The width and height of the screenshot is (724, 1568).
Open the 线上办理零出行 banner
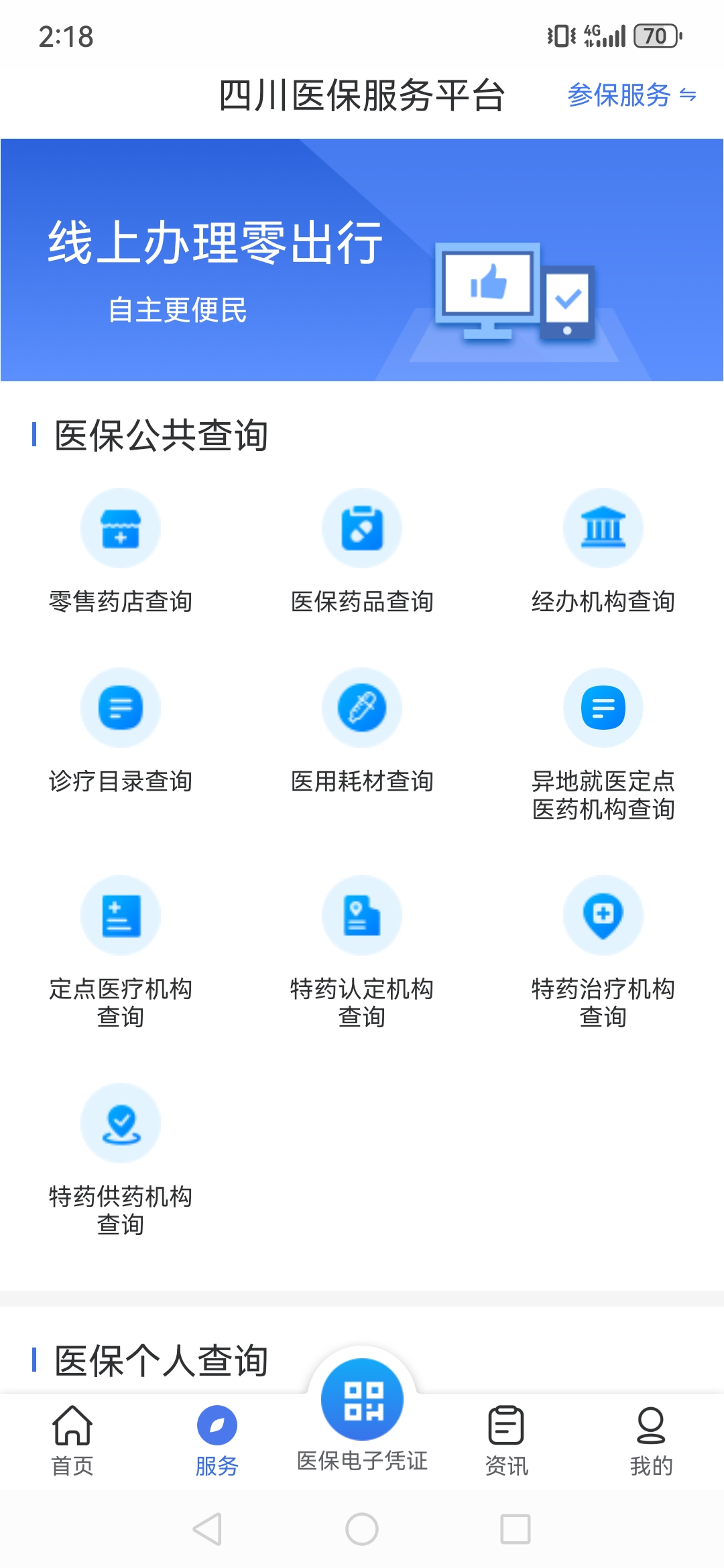(x=362, y=260)
